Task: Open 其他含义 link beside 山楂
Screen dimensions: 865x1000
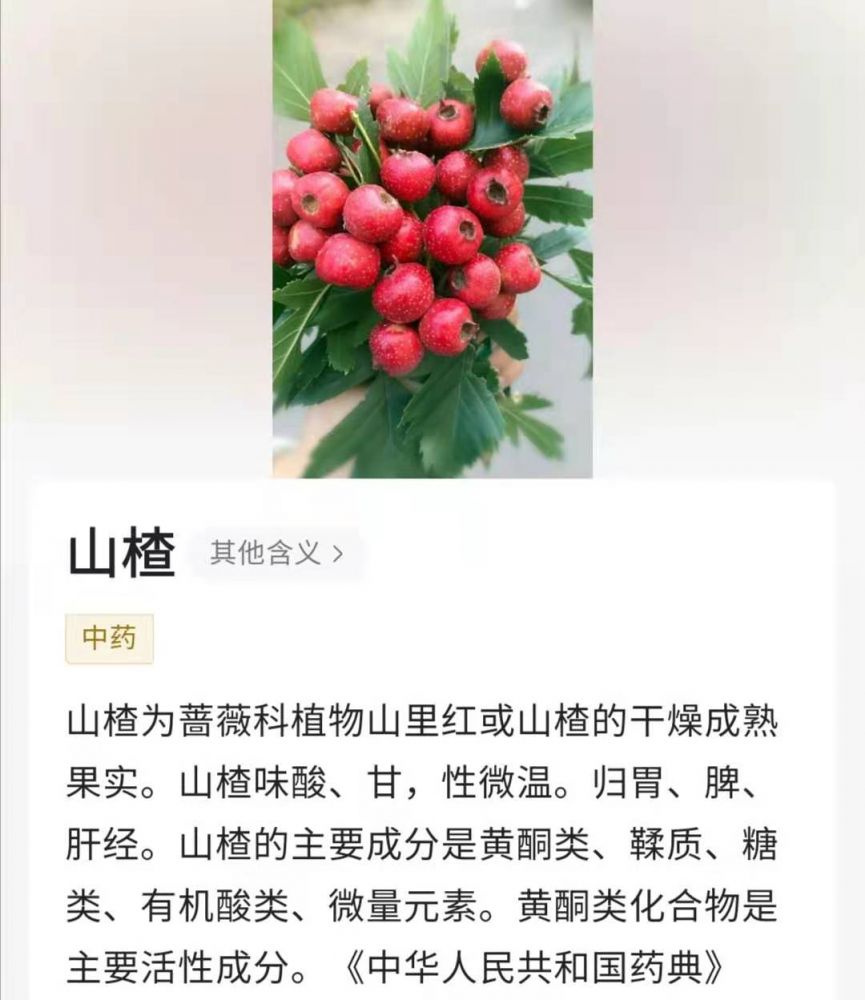Action: click(276, 553)
